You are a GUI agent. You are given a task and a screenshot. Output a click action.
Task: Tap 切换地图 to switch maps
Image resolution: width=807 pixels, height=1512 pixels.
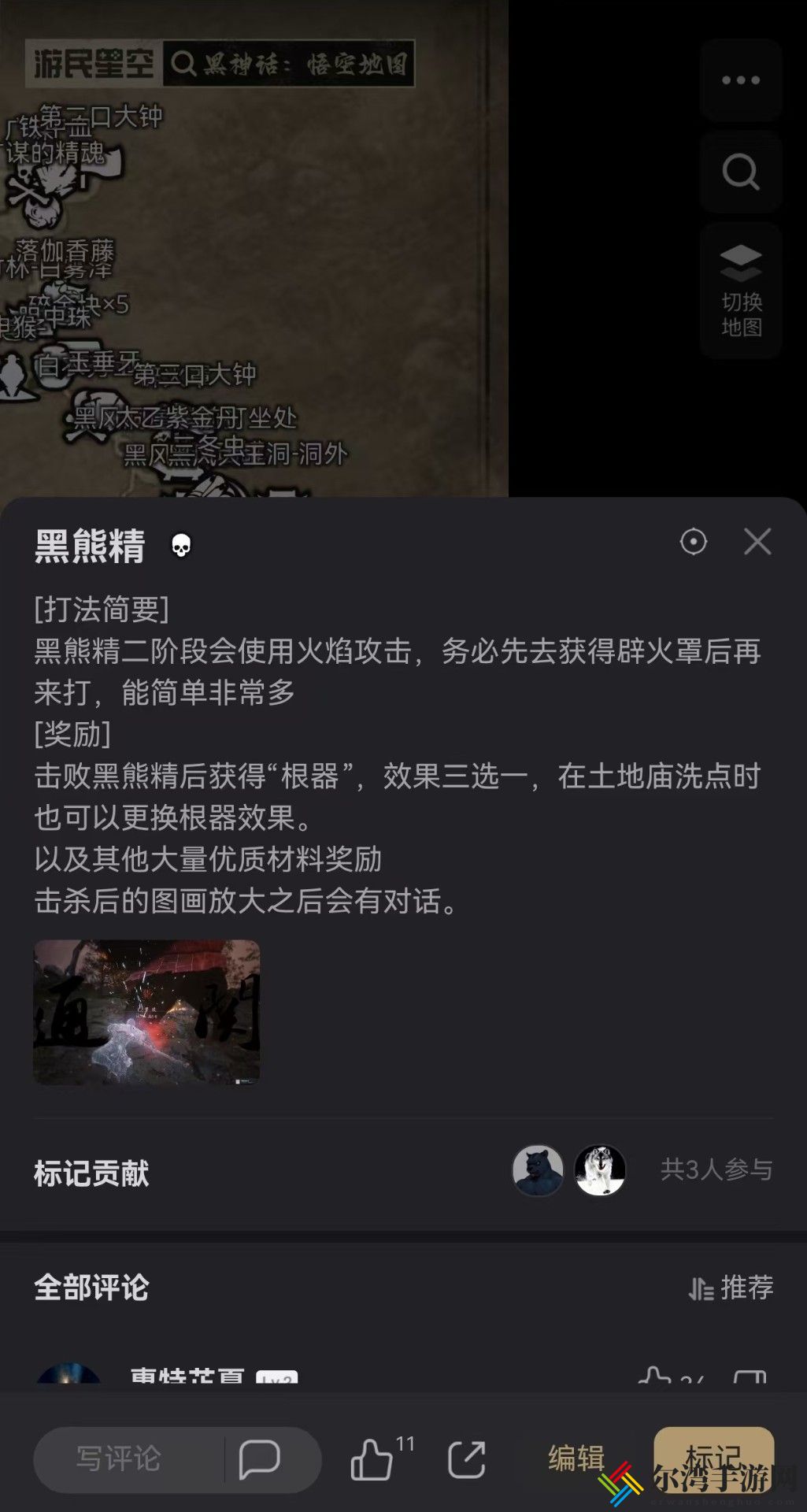point(740,291)
